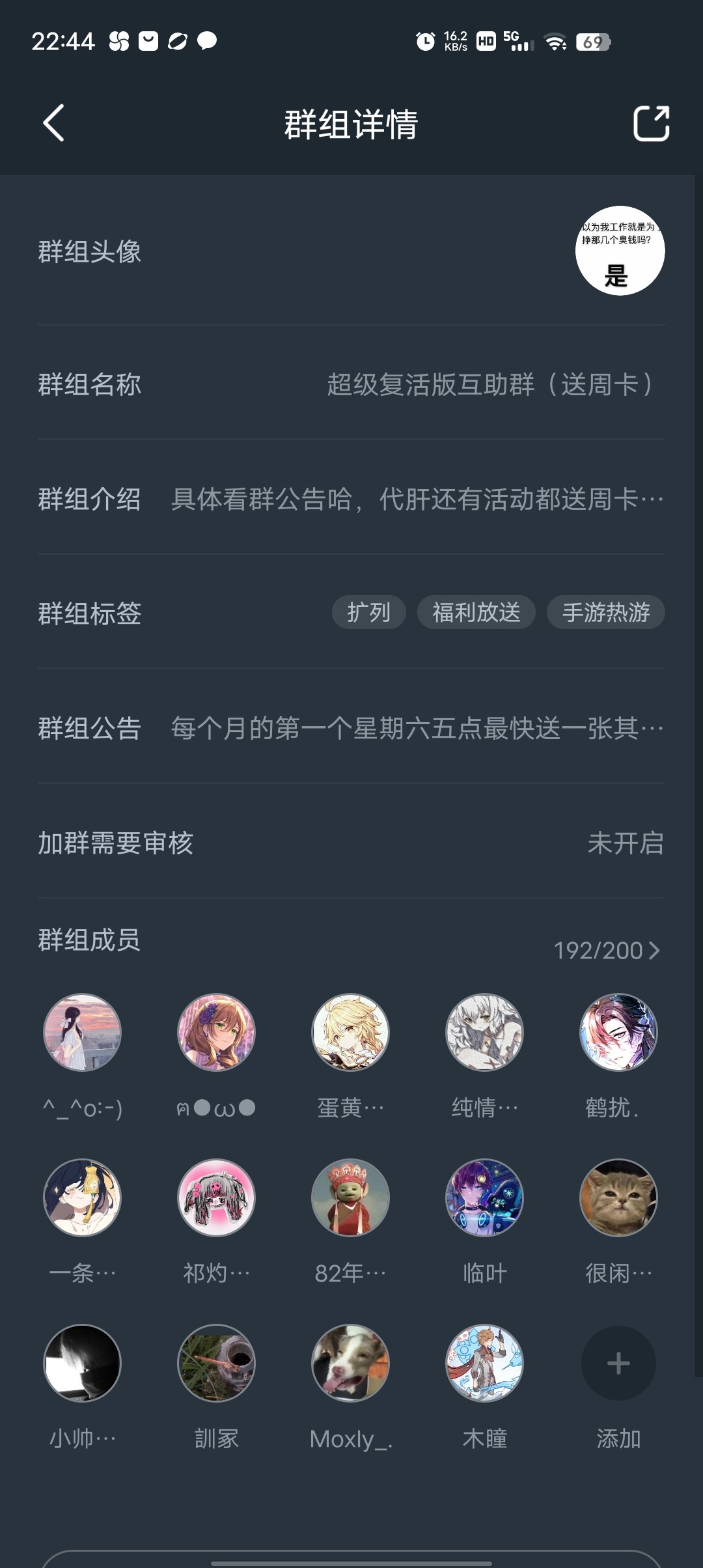Open member ^_^o:-) profile
703x1568 pixels.
[82, 1032]
